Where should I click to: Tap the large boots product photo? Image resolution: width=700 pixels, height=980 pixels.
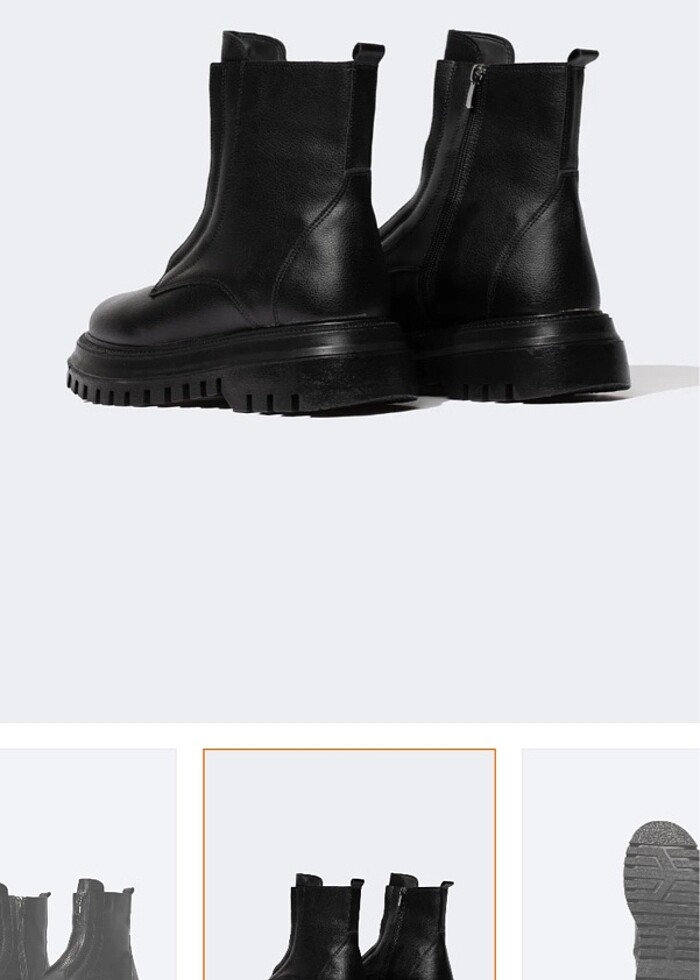349,300
